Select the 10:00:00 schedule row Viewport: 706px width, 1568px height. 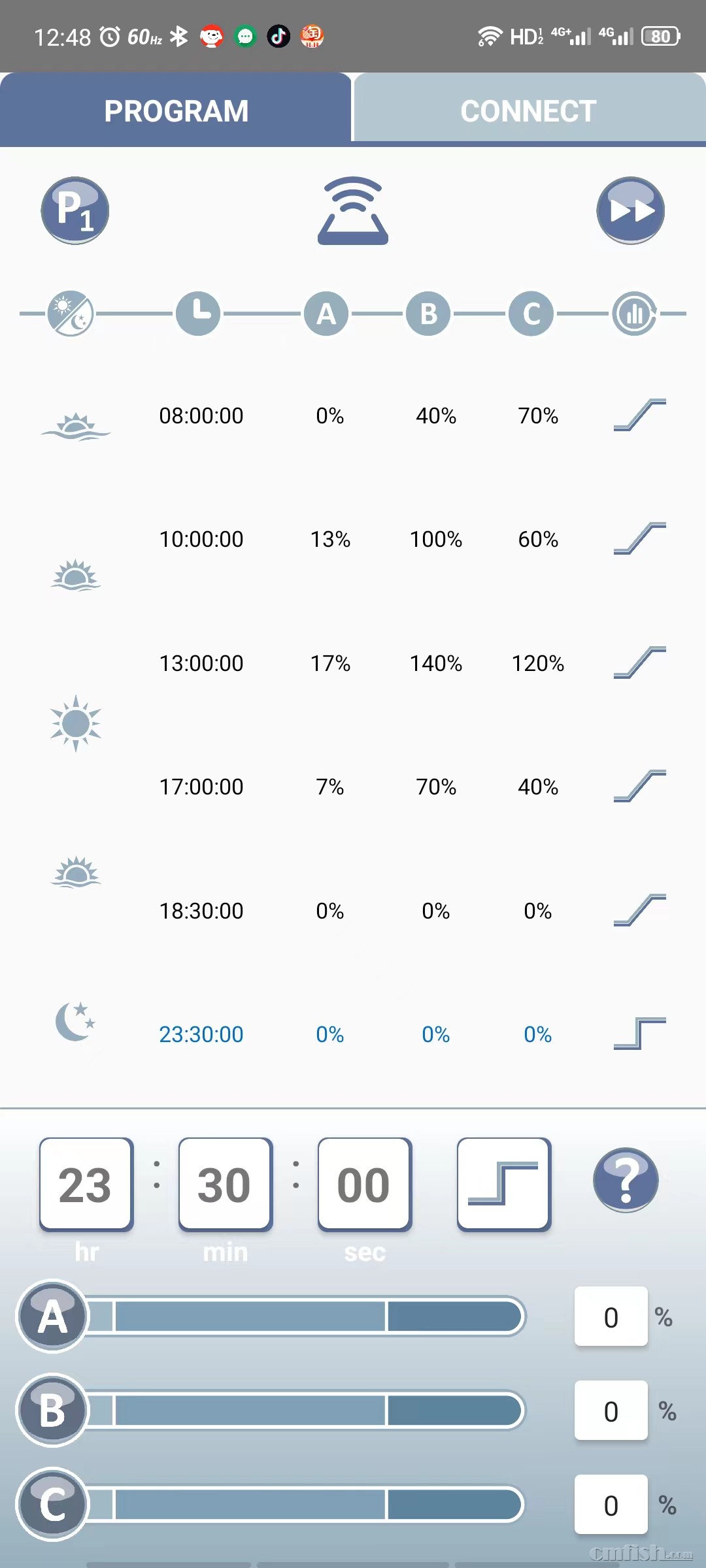click(201, 539)
